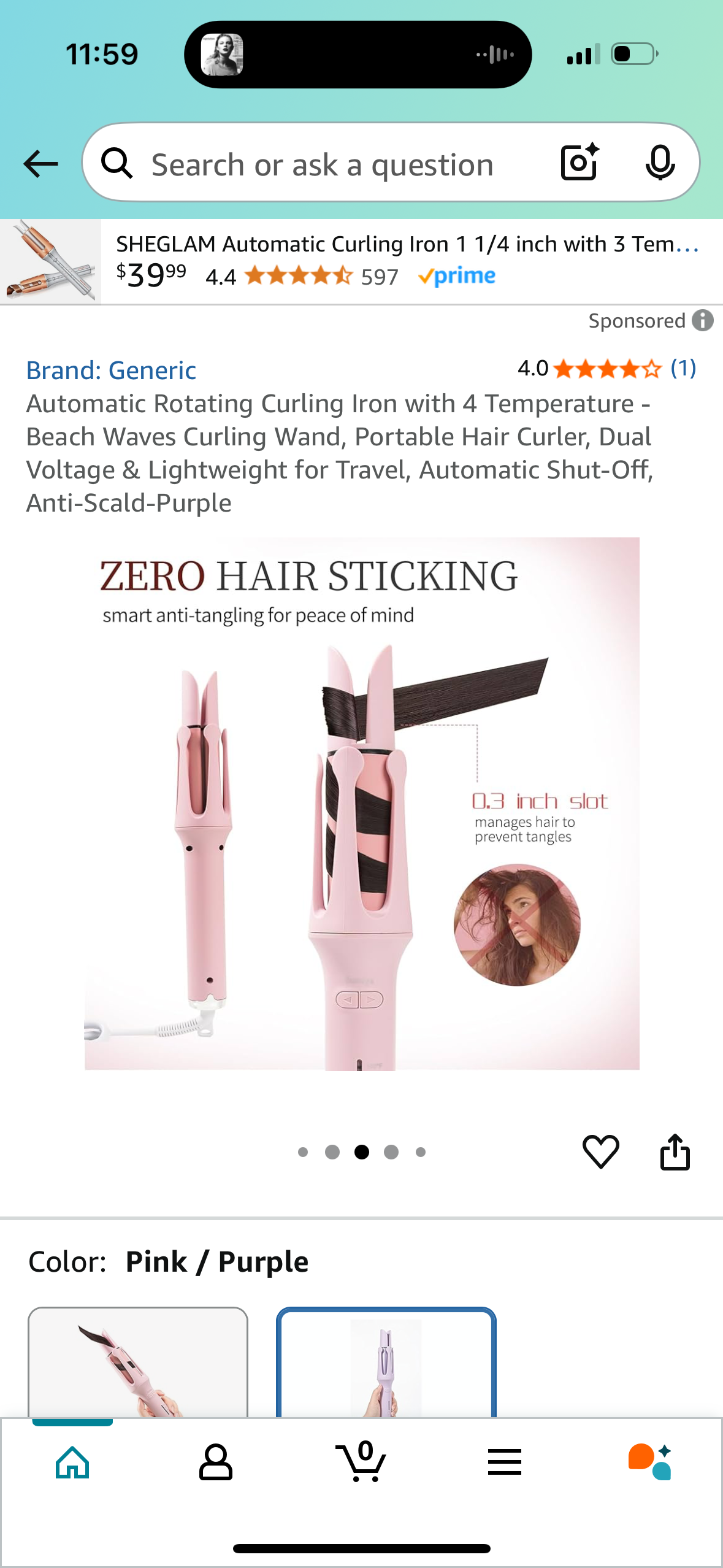This screenshot has height=1568, width=723.
Task: Go back to the previous page
Action: point(40,164)
